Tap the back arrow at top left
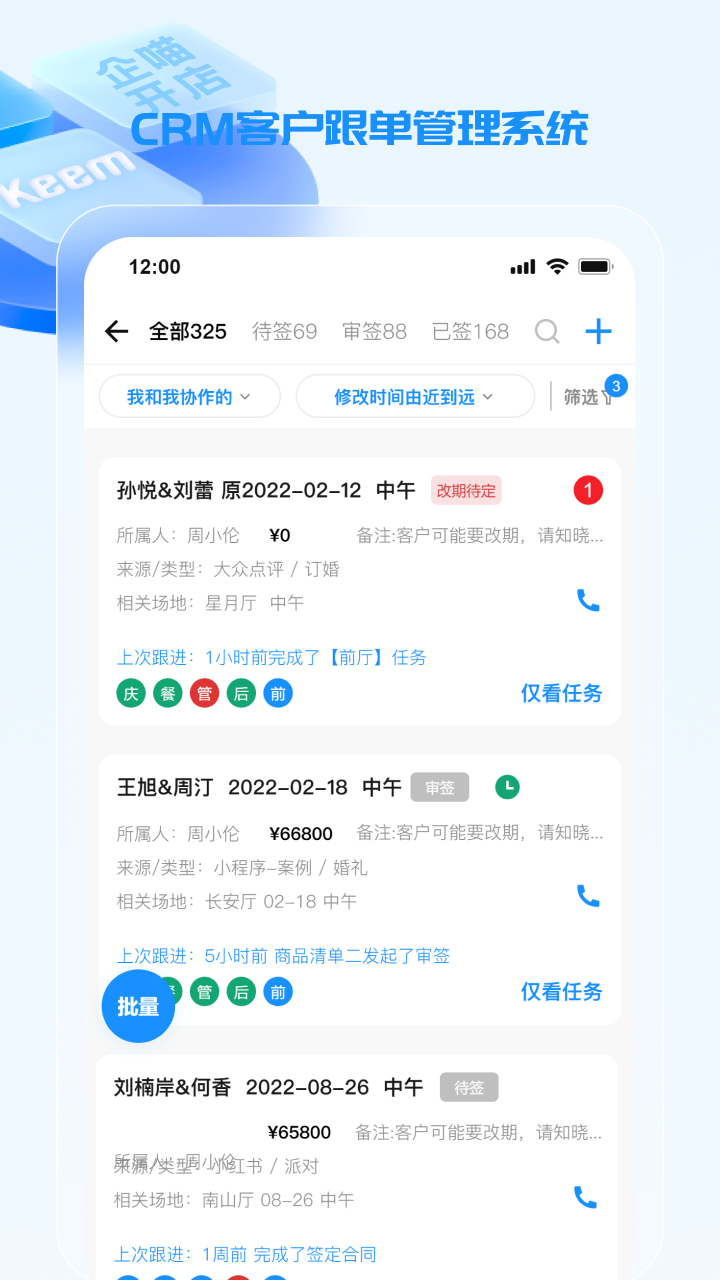Image resolution: width=720 pixels, height=1280 pixels. point(118,331)
